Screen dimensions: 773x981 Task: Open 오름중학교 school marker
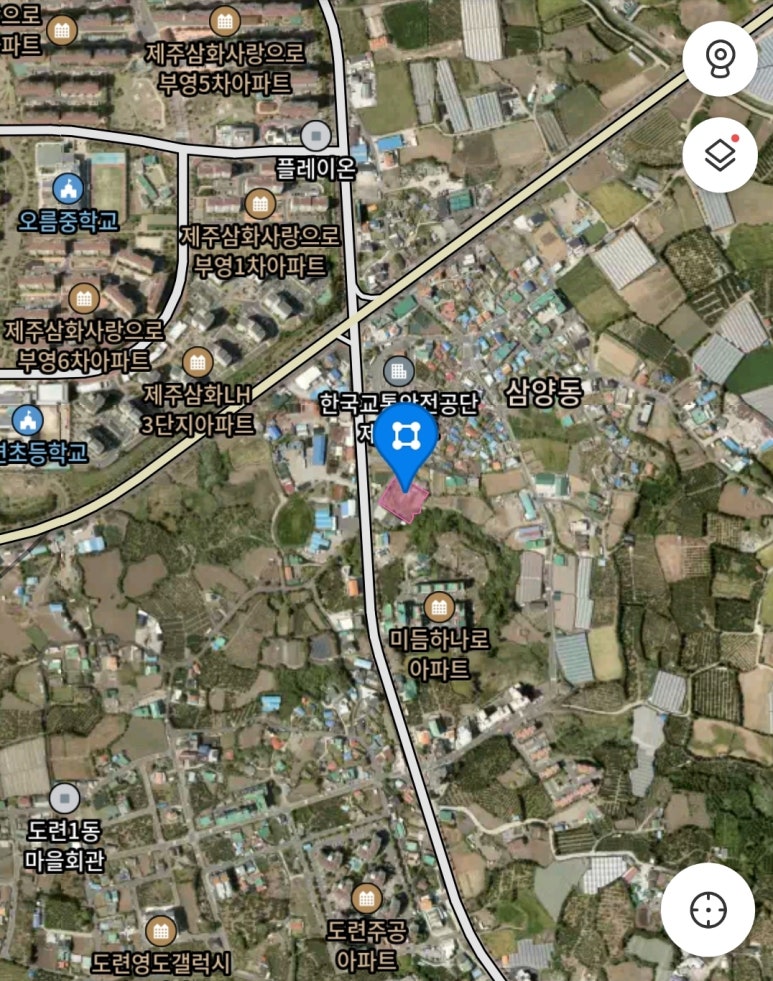68,187
